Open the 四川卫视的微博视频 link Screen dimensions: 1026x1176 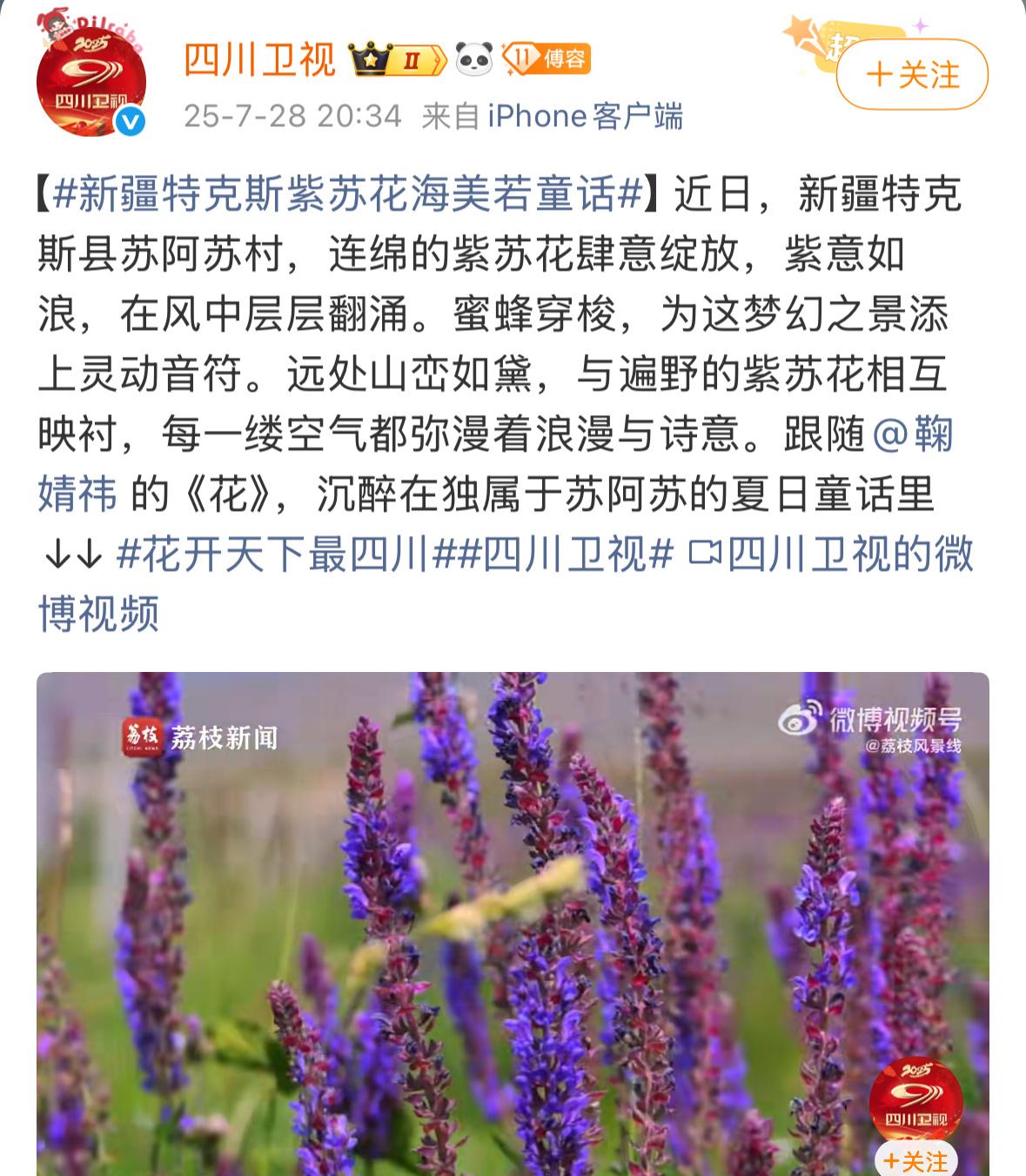[831, 554]
